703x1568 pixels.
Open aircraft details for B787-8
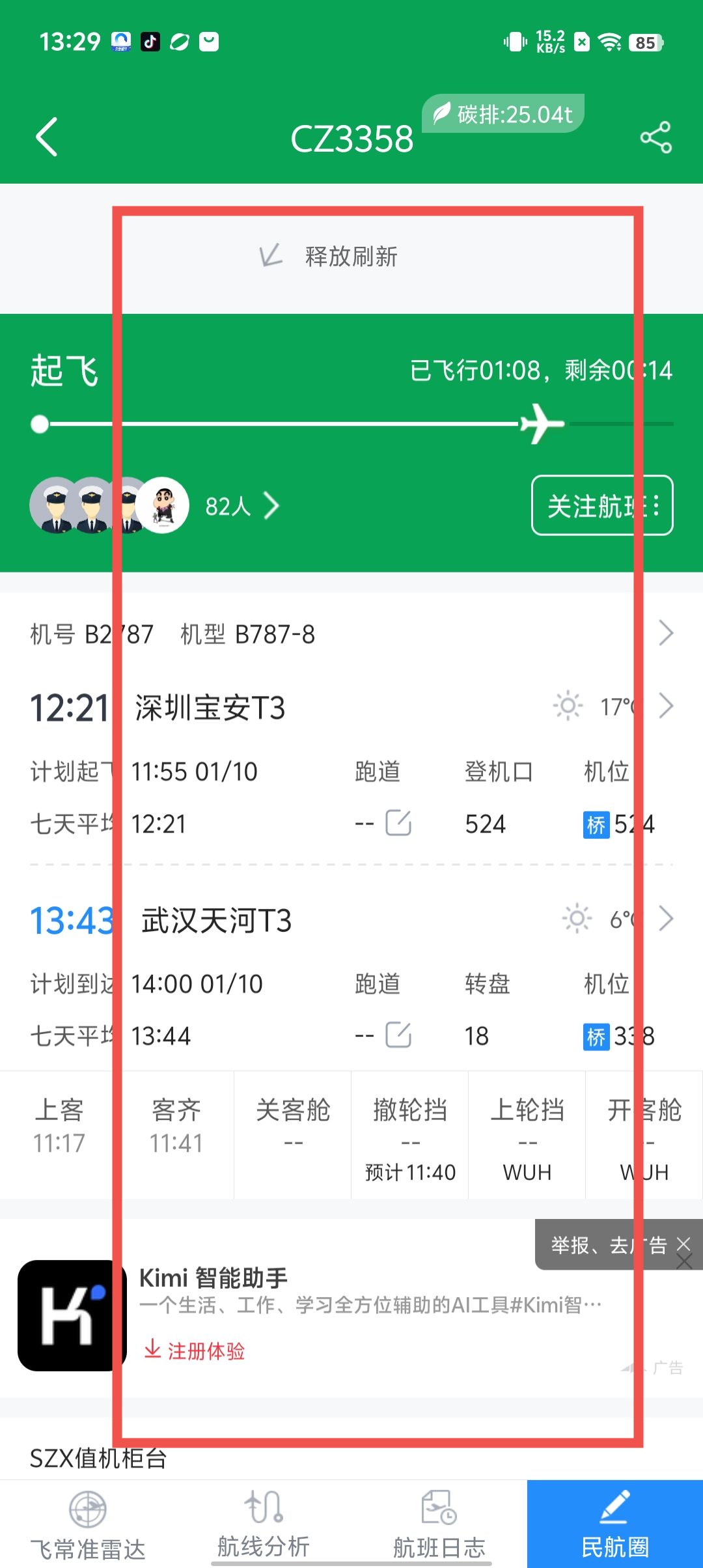[665, 633]
